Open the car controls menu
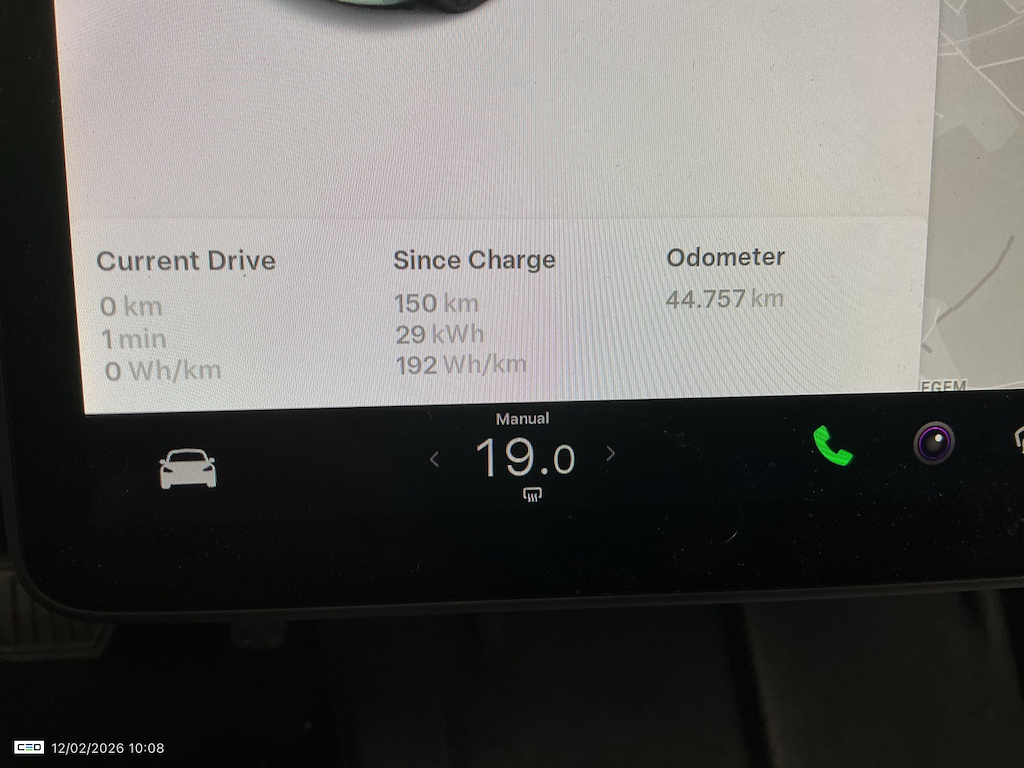 pos(188,468)
